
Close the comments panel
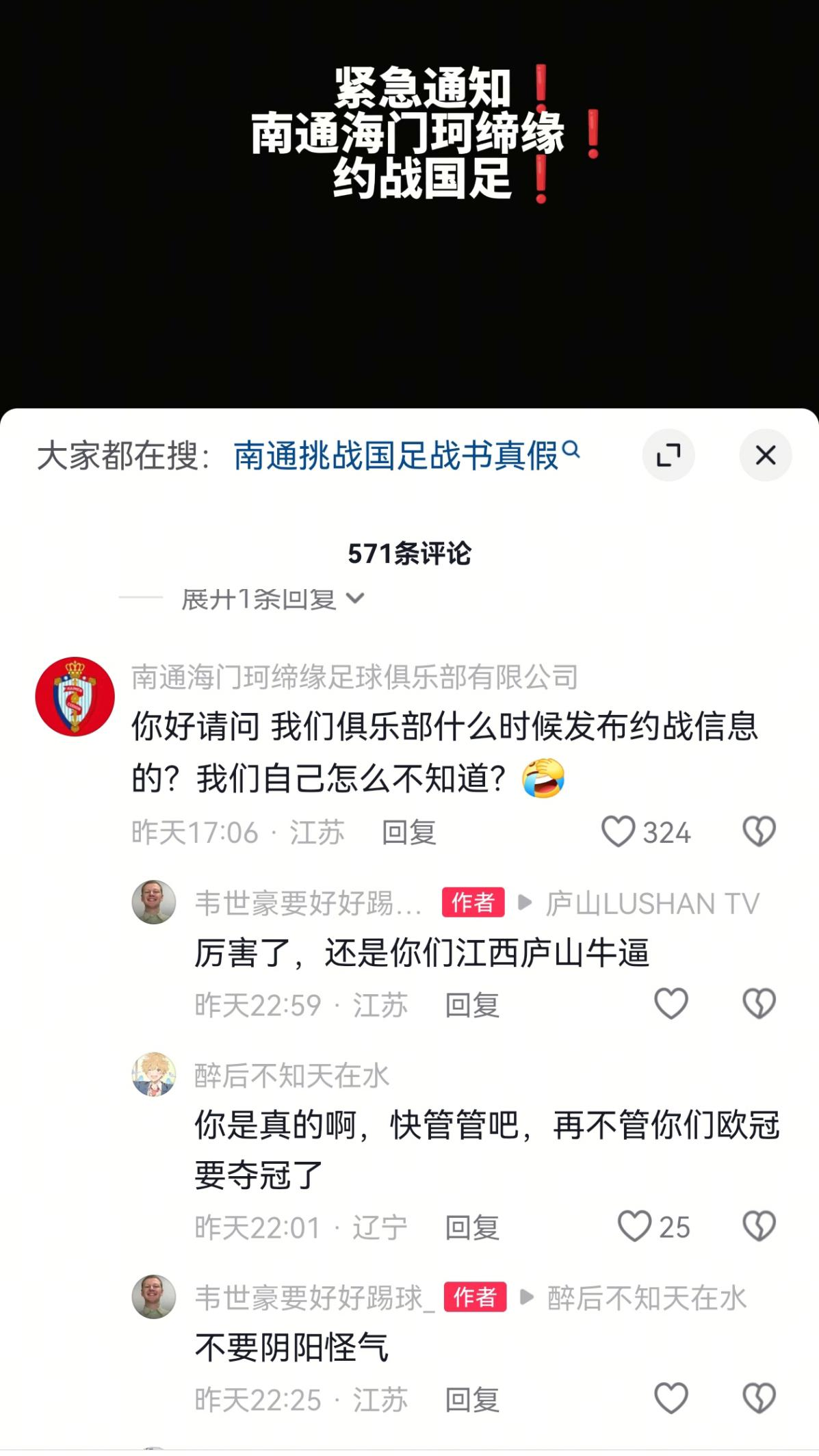coord(765,455)
